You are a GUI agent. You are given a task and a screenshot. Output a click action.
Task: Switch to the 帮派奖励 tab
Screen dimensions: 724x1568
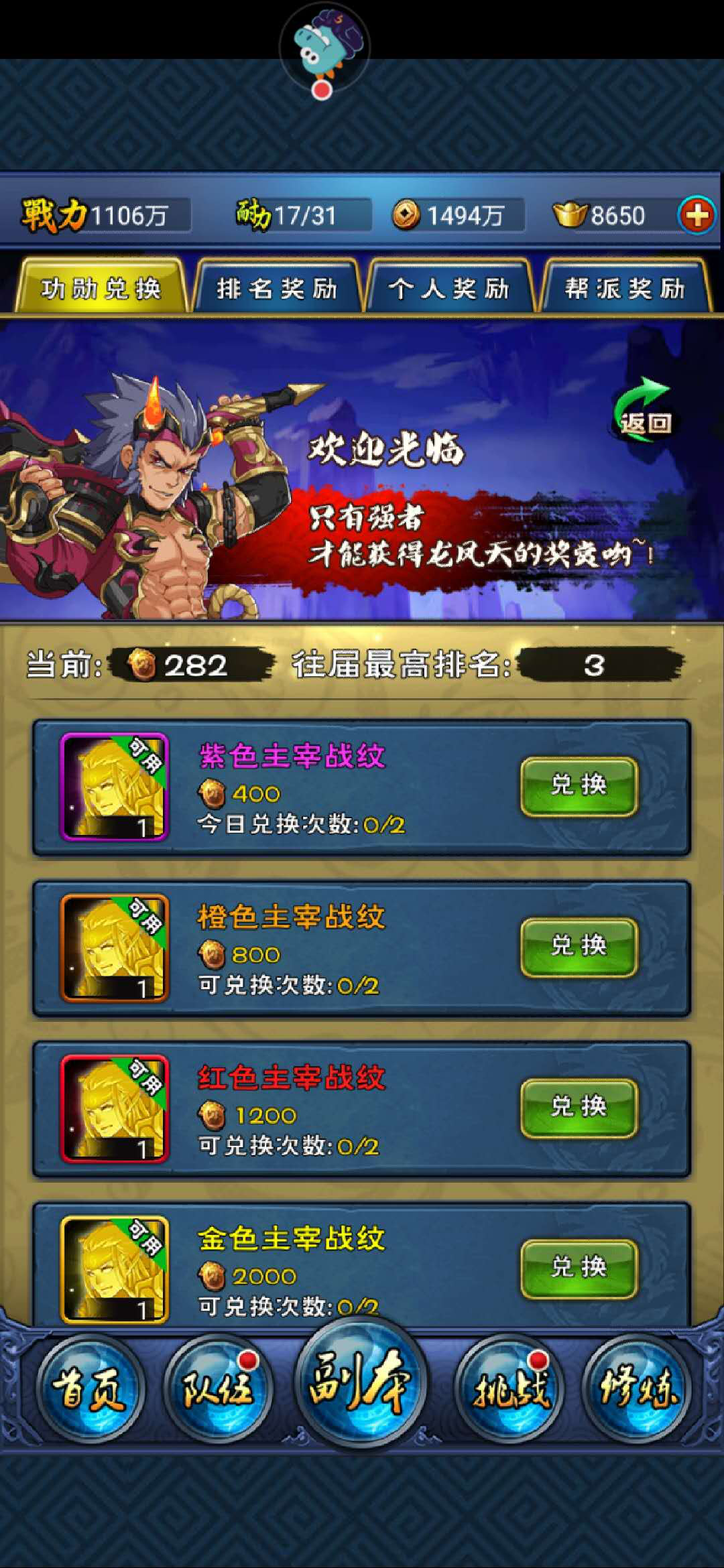[x=625, y=289]
